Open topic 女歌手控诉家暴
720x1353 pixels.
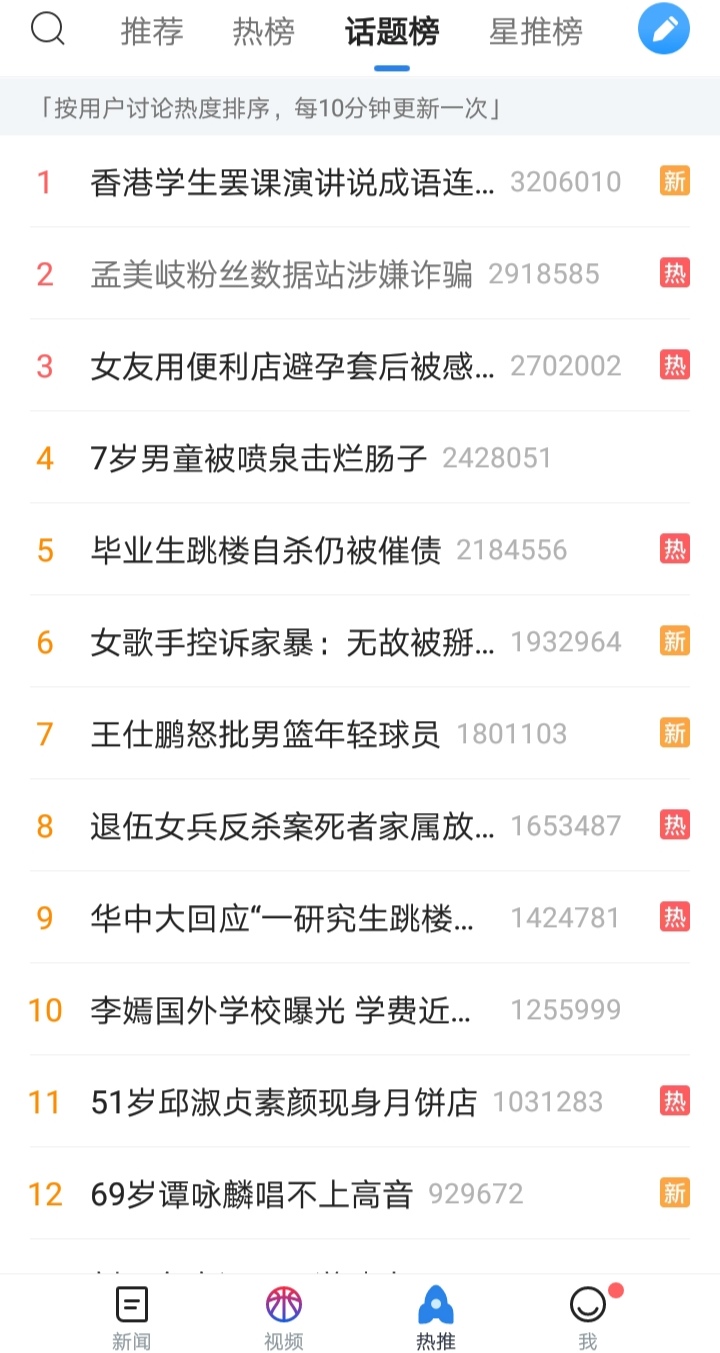pos(360,642)
